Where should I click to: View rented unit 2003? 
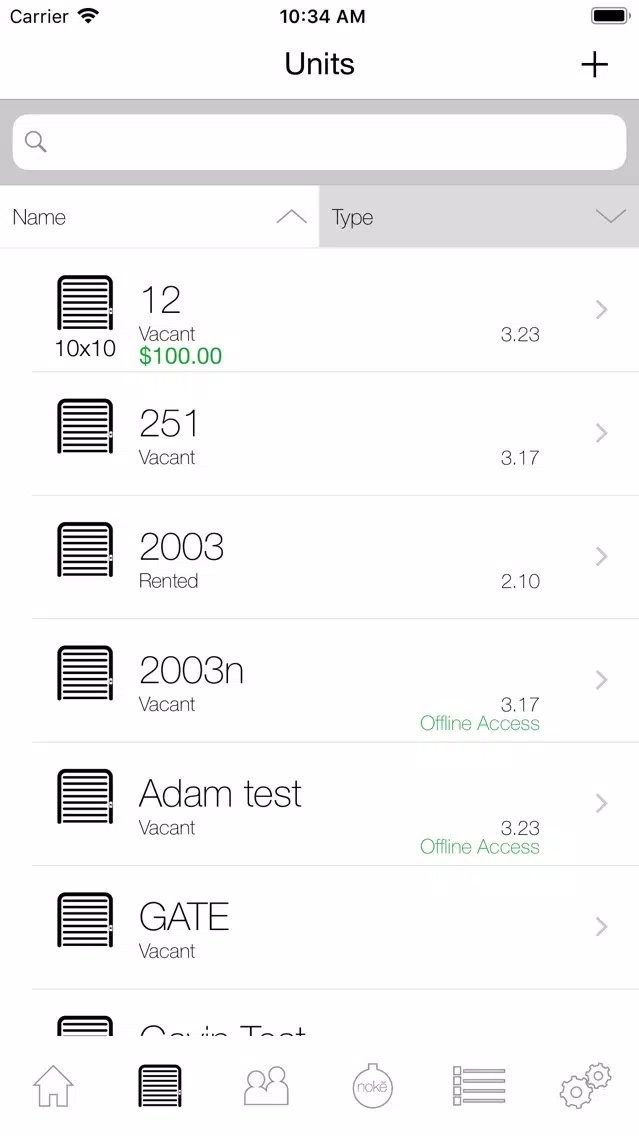pyautogui.click(x=320, y=557)
